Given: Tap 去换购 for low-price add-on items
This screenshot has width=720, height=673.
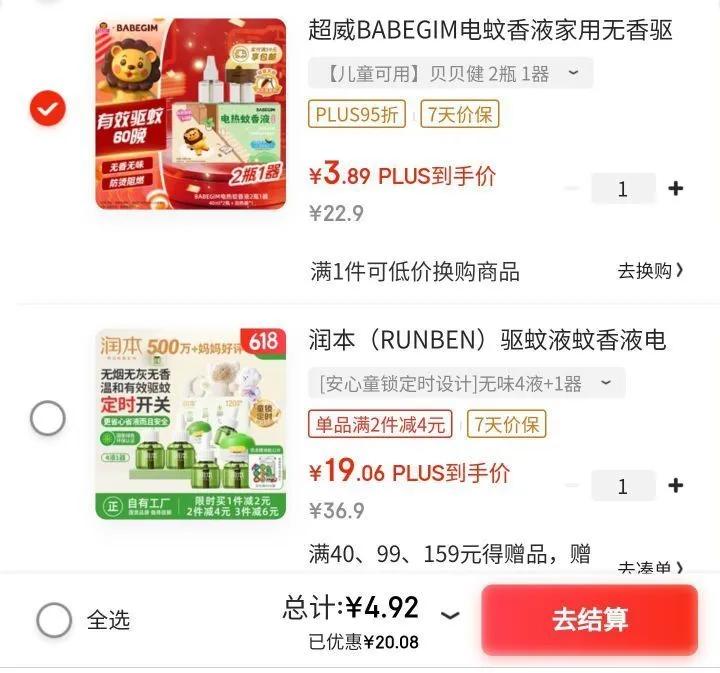Looking at the screenshot, I should coord(650,271).
